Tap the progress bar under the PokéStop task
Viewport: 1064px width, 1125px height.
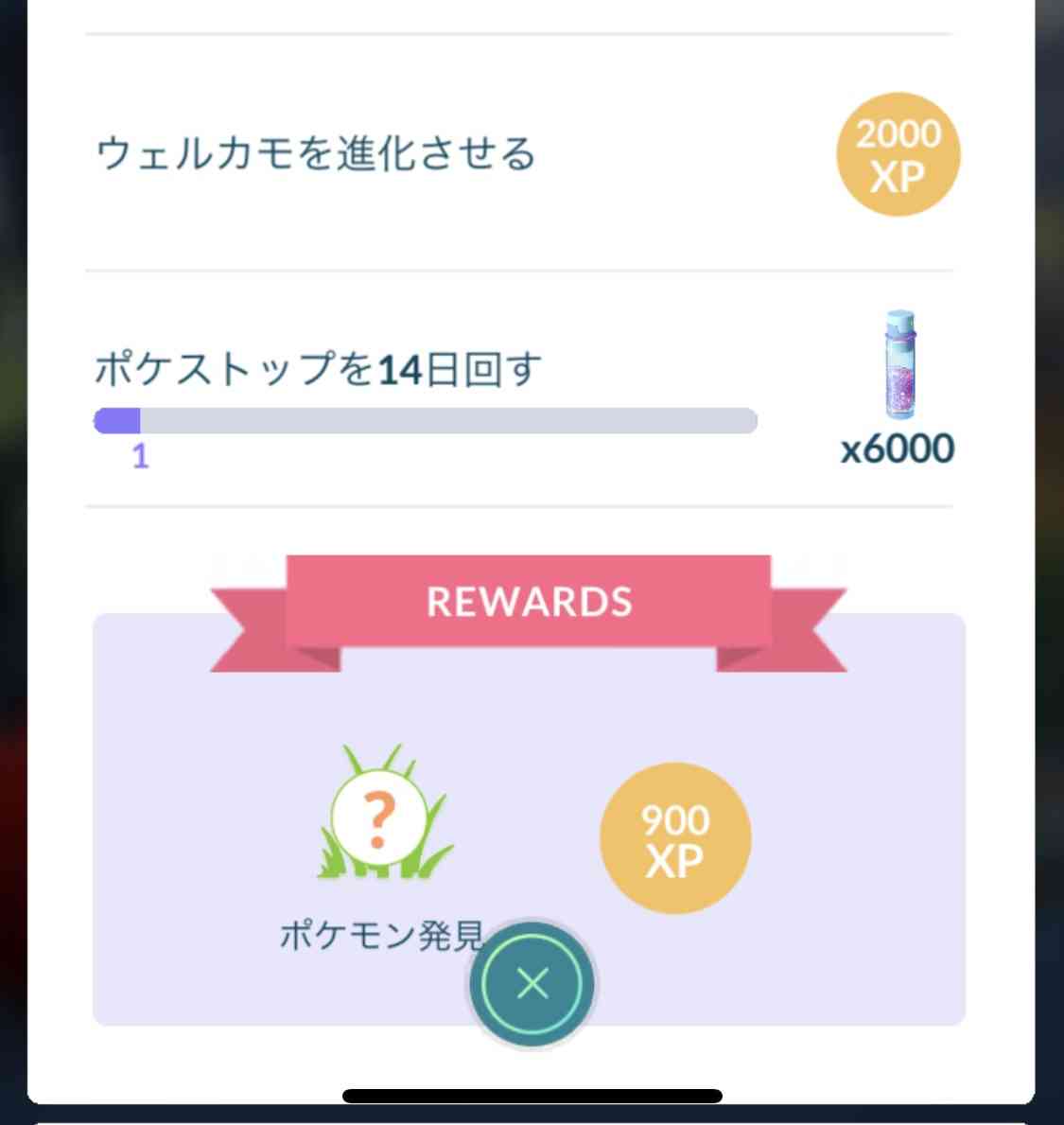(x=426, y=419)
